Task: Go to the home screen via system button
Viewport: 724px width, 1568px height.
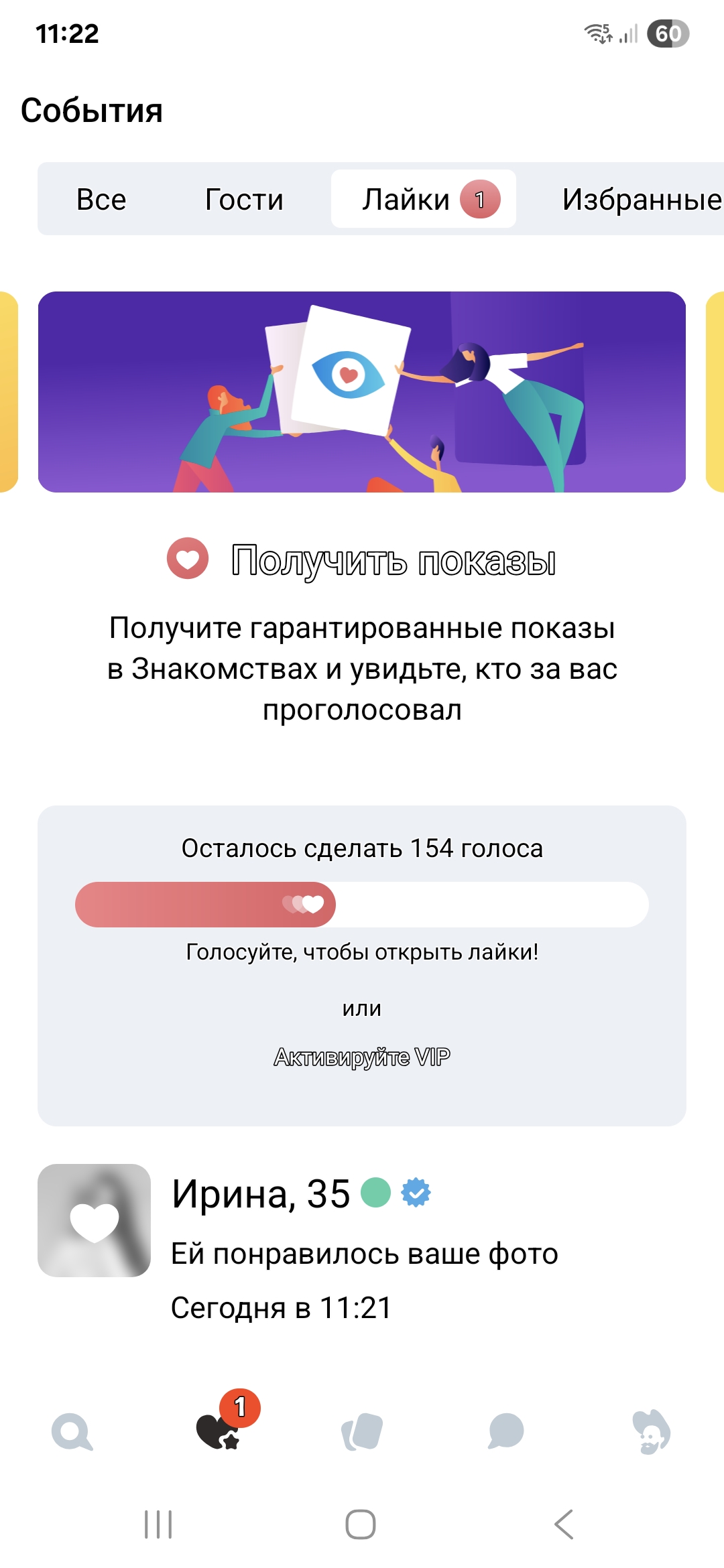Action: point(361,1524)
